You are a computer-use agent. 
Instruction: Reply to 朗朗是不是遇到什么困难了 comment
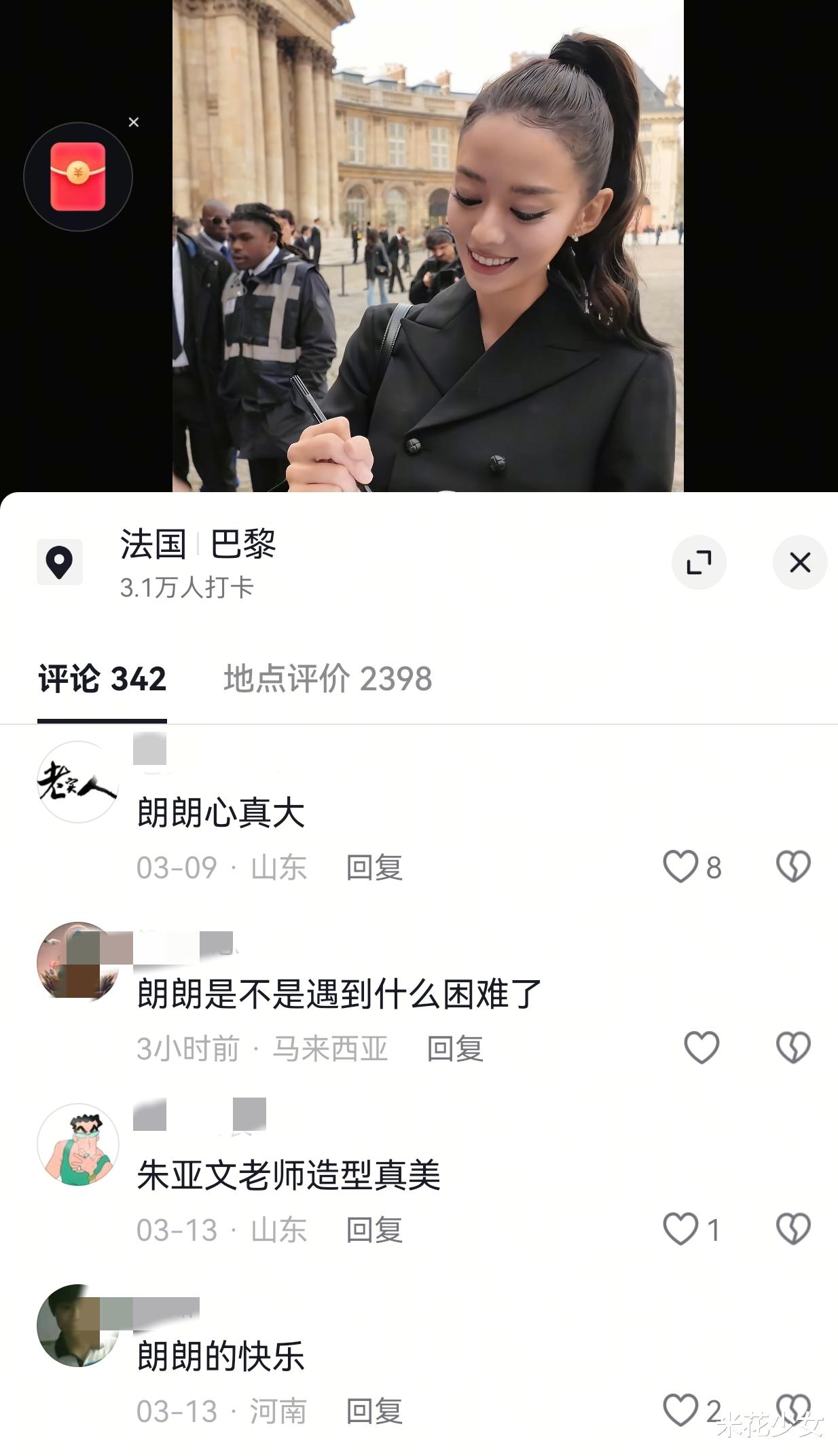tap(455, 1049)
